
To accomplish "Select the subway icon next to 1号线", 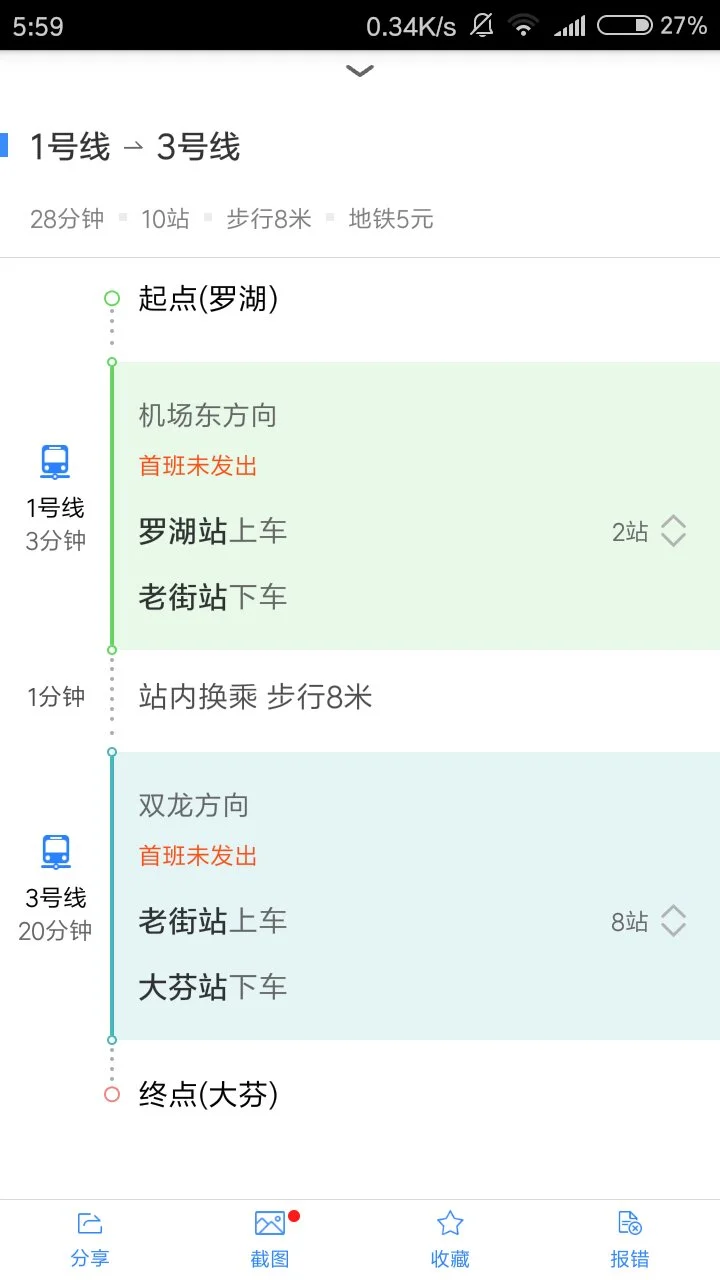I will click(53, 461).
